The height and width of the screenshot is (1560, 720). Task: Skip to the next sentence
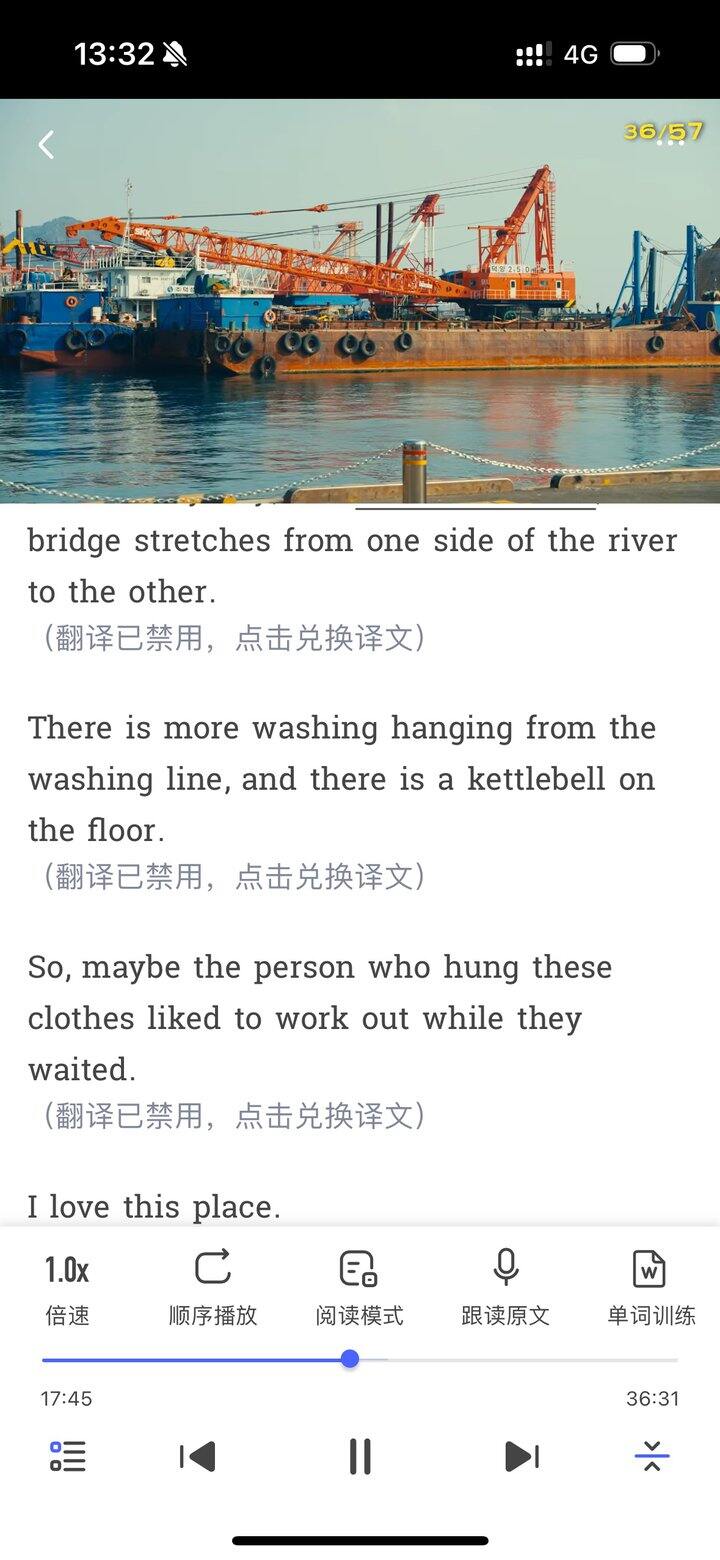click(x=521, y=1456)
